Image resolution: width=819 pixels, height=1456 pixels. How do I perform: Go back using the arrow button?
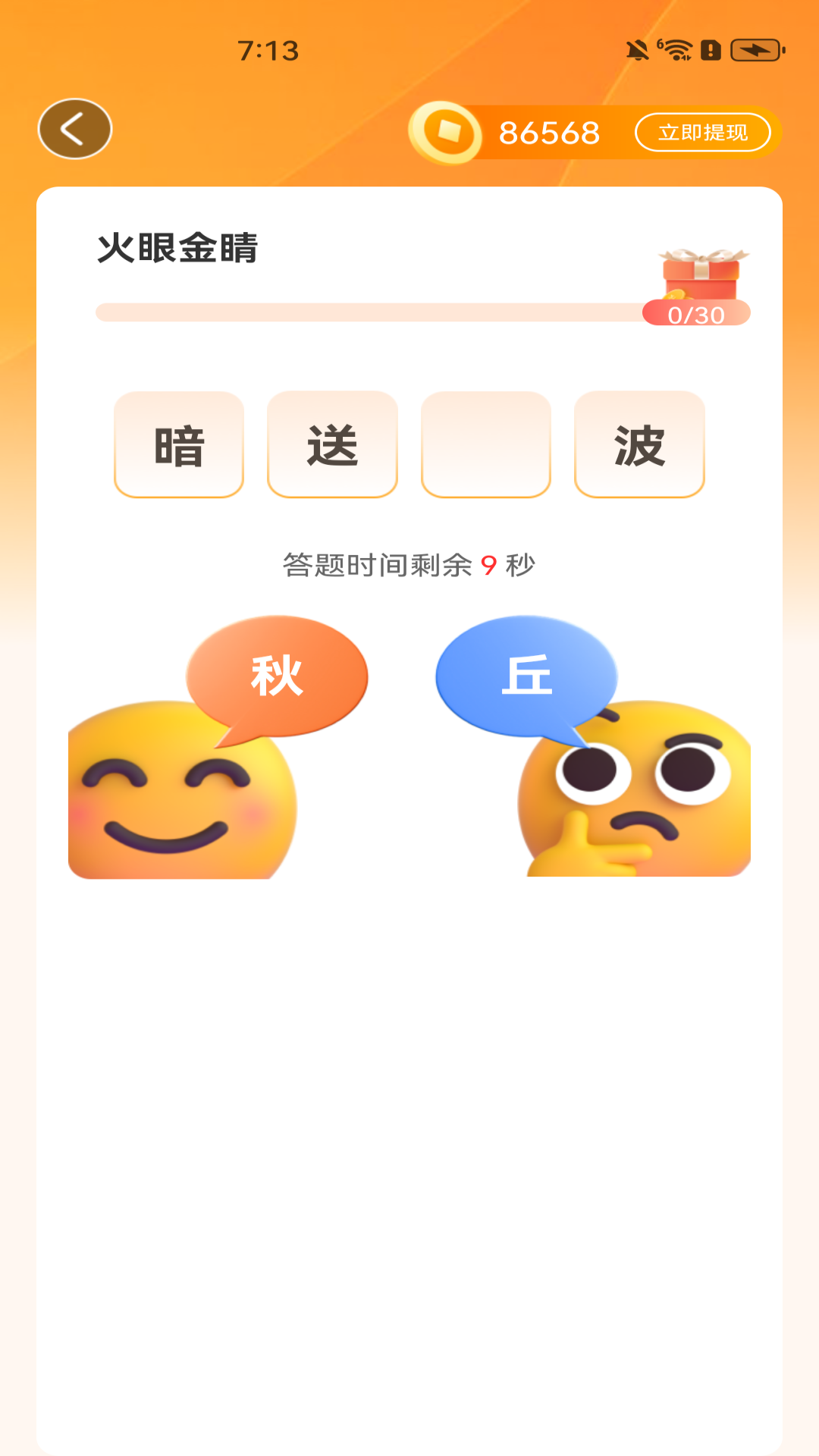click(x=73, y=127)
